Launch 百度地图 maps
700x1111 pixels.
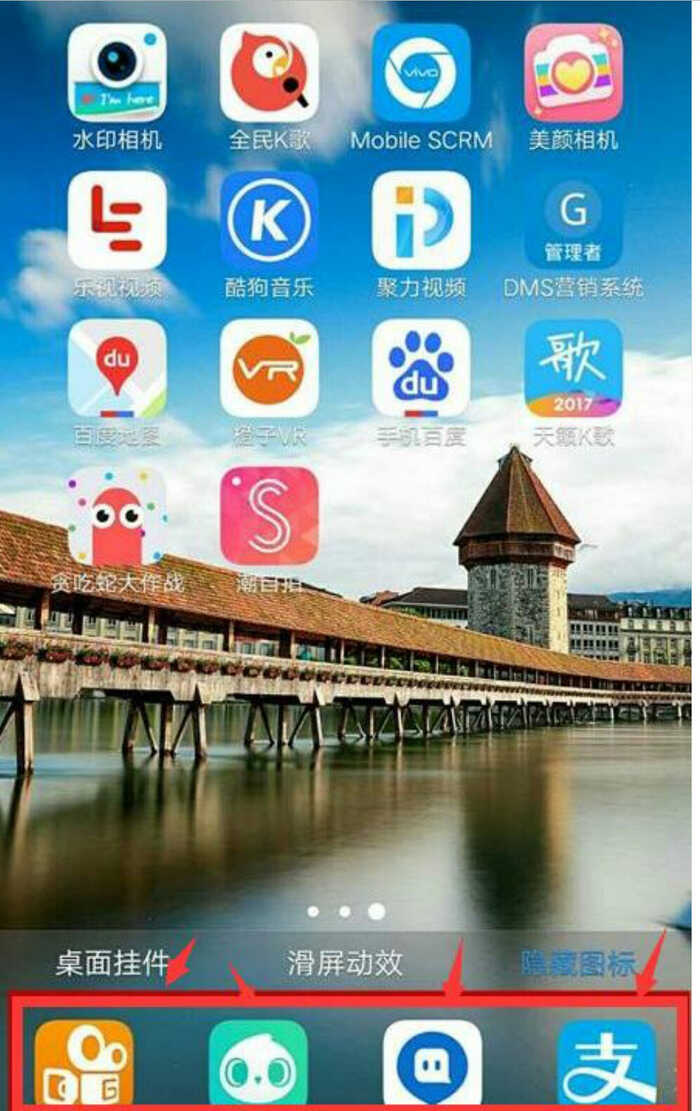click(x=117, y=368)
